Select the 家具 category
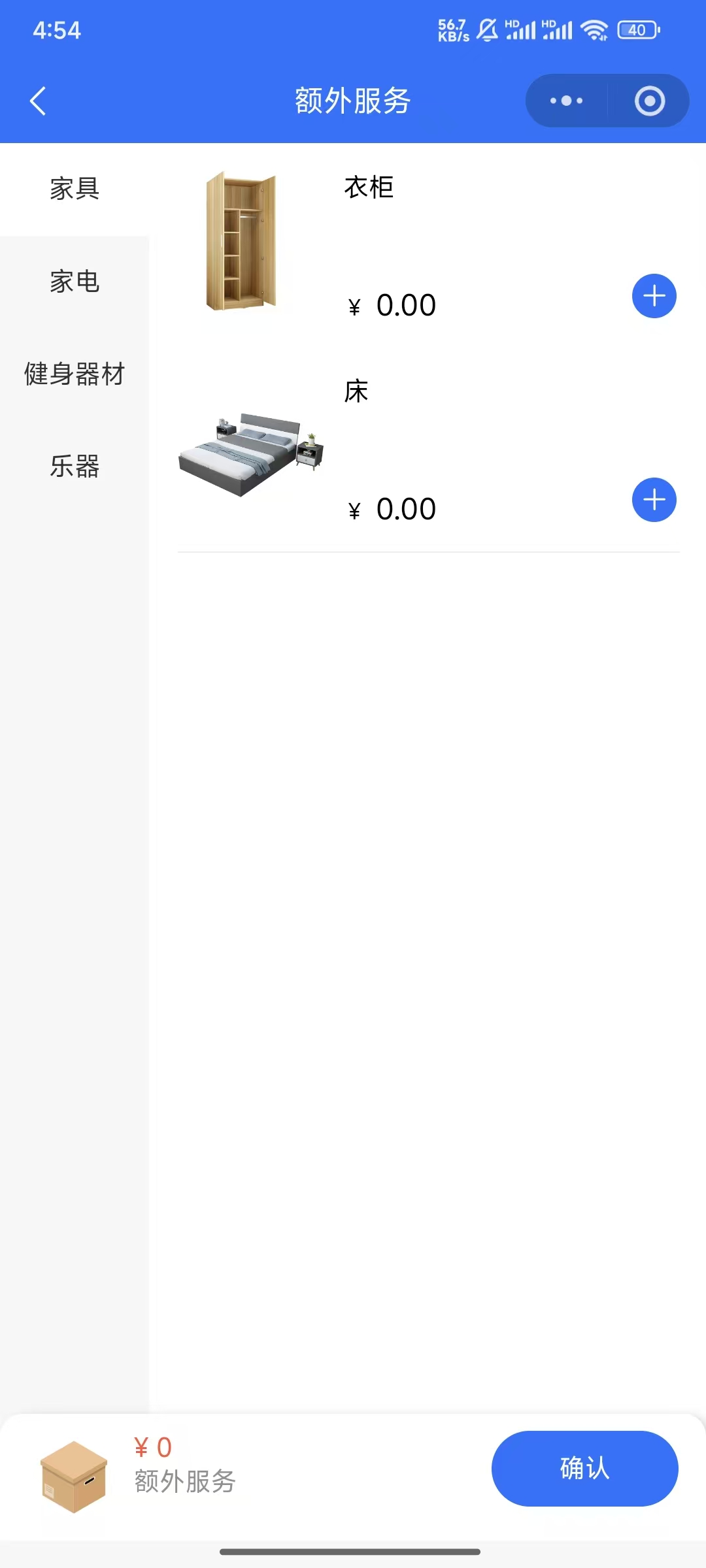This screenshot has height=1568, width=706. click(75, 189)
